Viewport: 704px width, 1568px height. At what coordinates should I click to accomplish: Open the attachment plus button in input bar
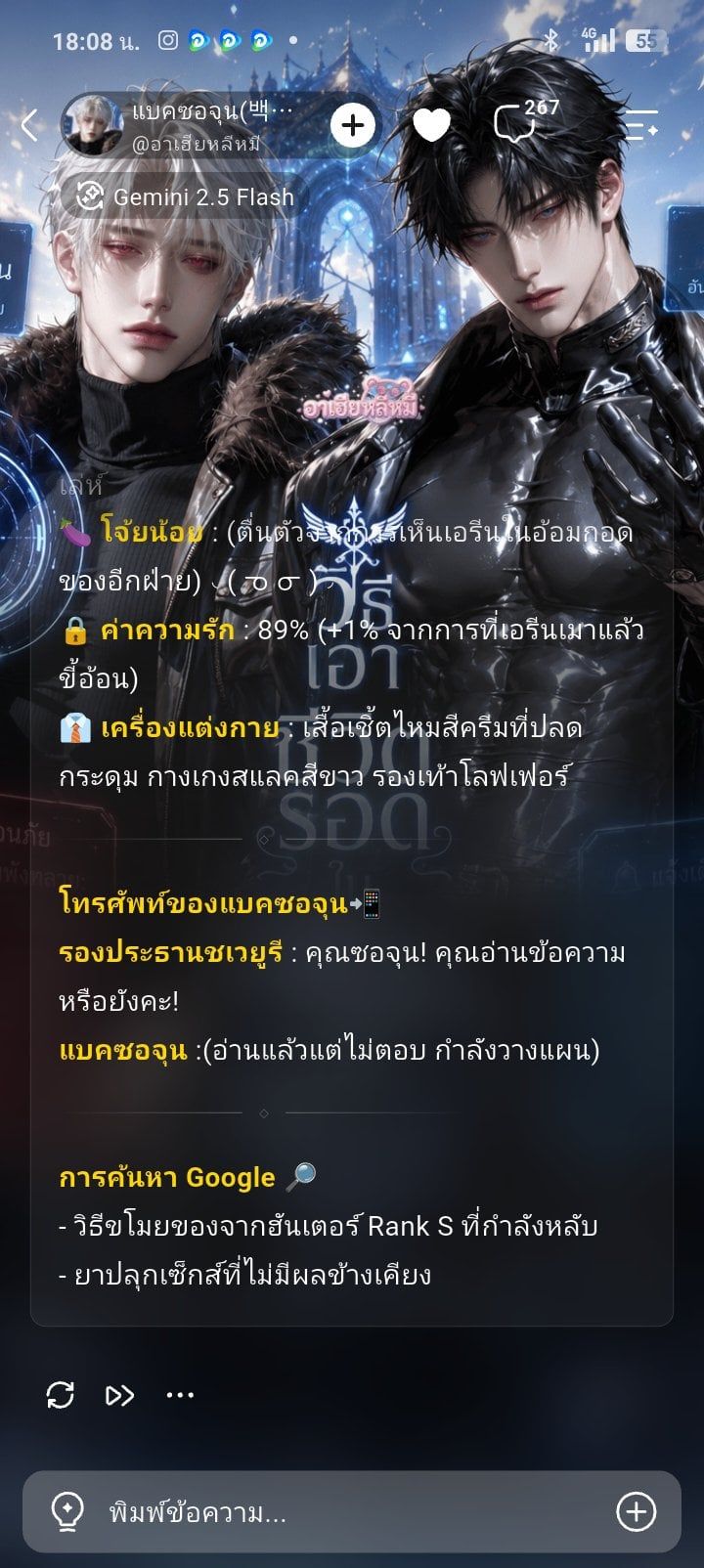636,1513
